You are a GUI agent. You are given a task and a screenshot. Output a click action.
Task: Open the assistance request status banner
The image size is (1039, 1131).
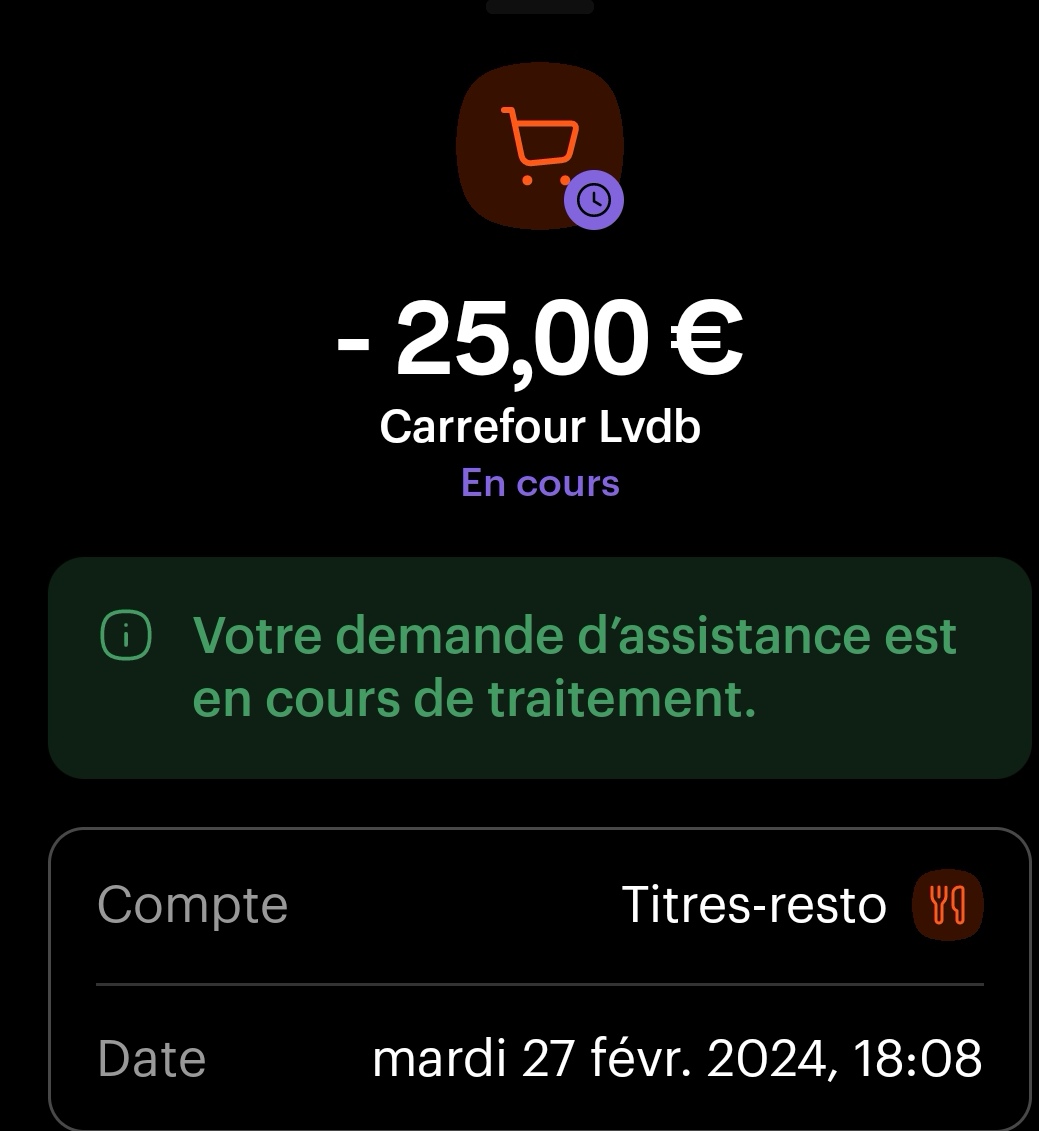[x=539, y=667]
